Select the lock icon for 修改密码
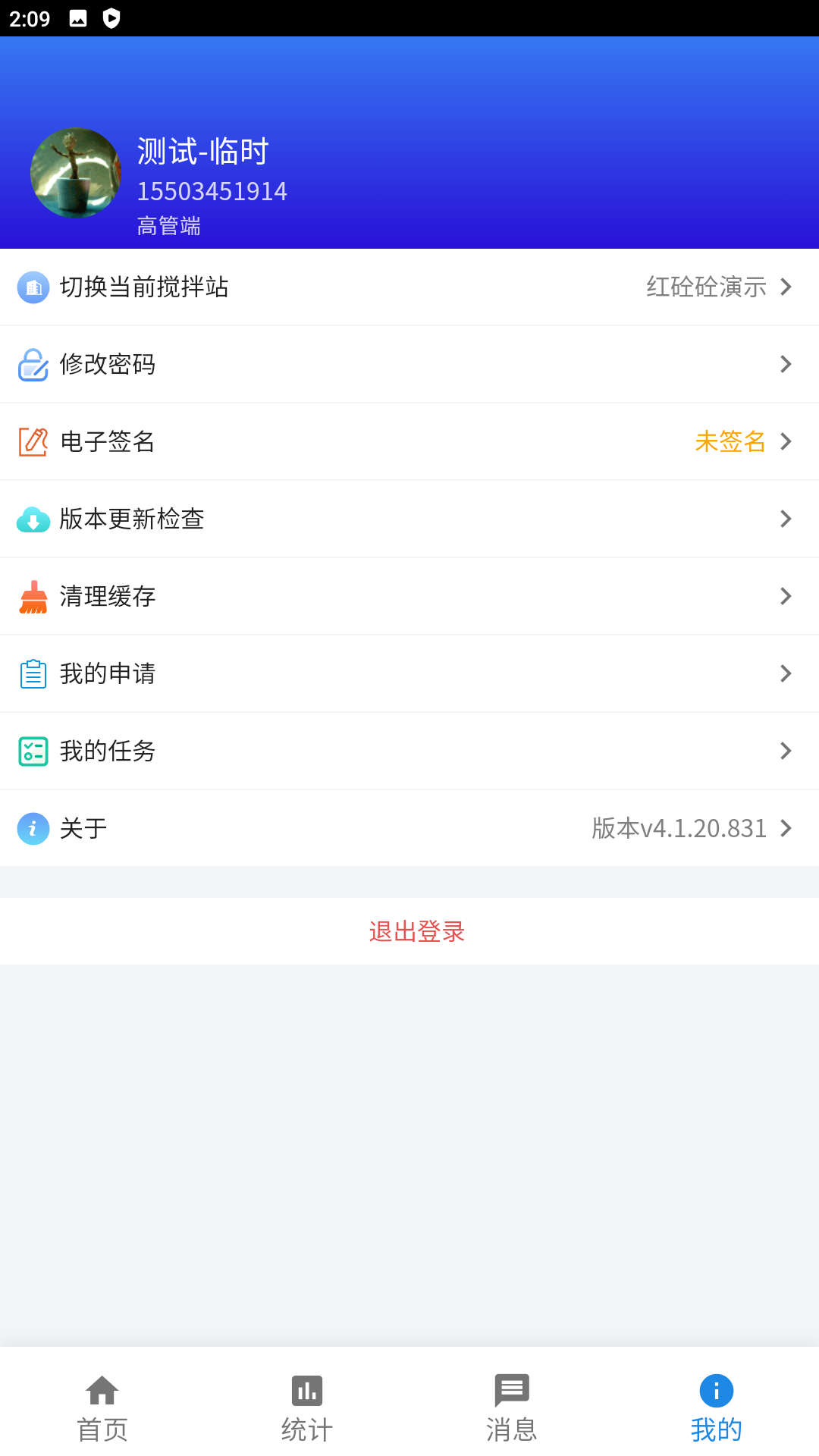The width and height of the screenshot is (819, 1456). click(33, 364)
